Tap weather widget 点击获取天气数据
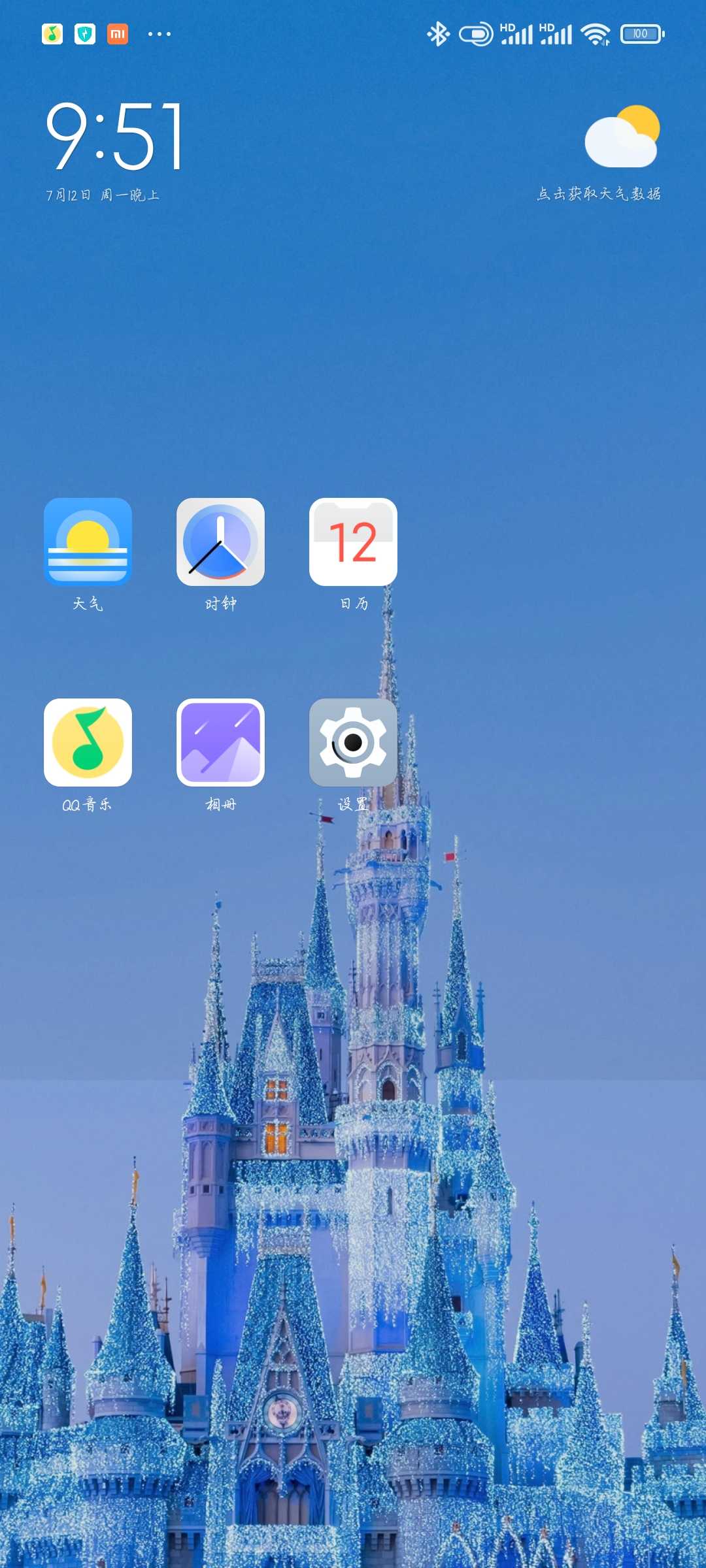The image size is (706, 1568). (599, 193)
